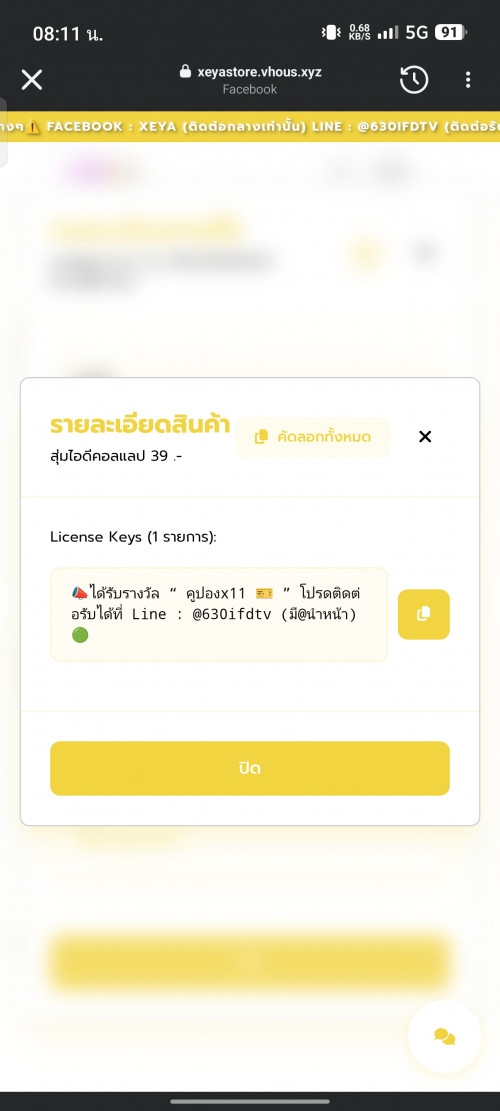Close the in-app browser with the X
Screen dimensions: 500x1111
(32, 80)
